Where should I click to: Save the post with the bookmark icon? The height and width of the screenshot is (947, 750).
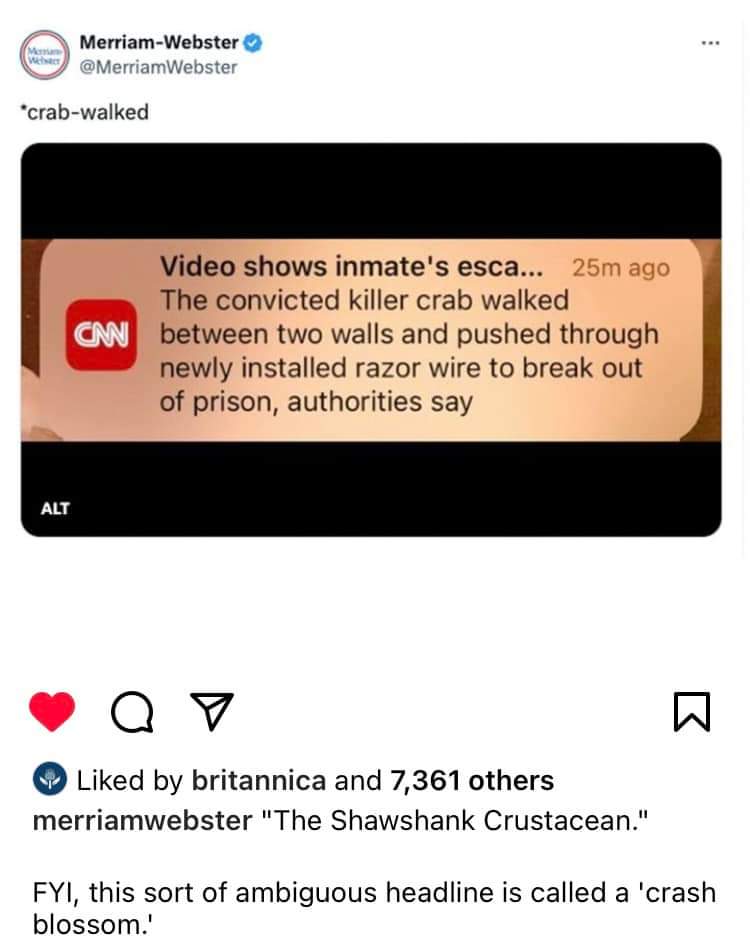point(693,711)
